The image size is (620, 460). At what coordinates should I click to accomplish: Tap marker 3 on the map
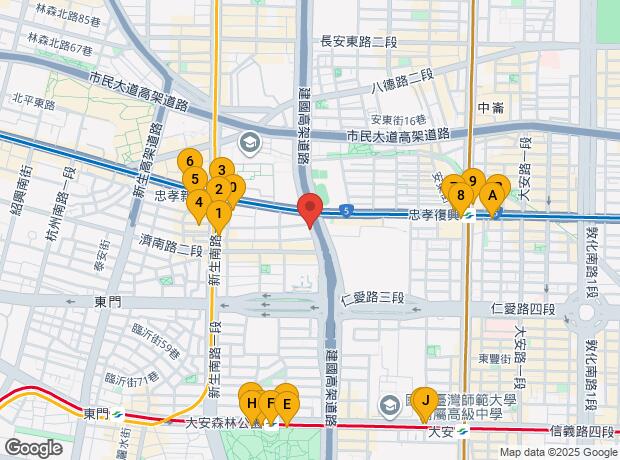(223, 170)
